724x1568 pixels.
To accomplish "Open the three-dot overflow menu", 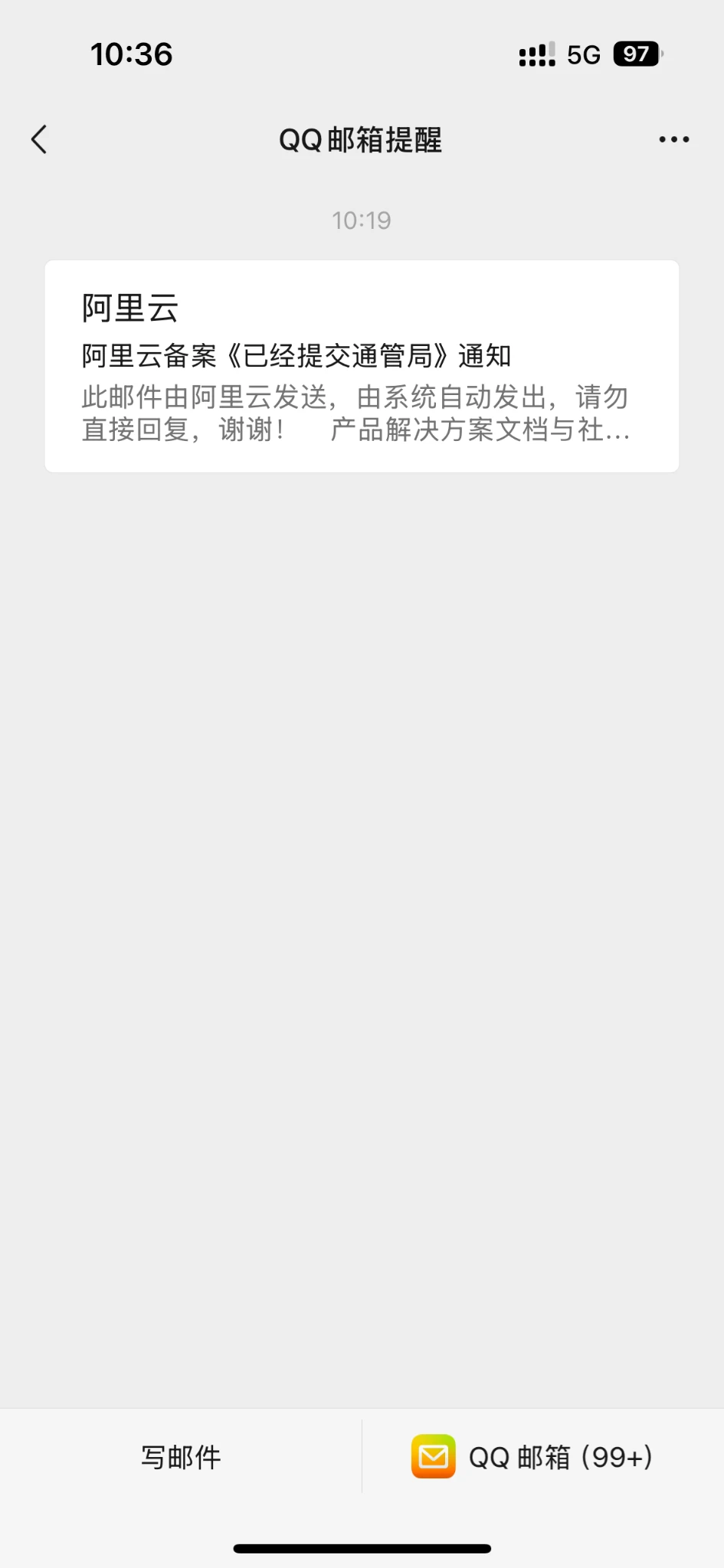I will click(673, 140).
